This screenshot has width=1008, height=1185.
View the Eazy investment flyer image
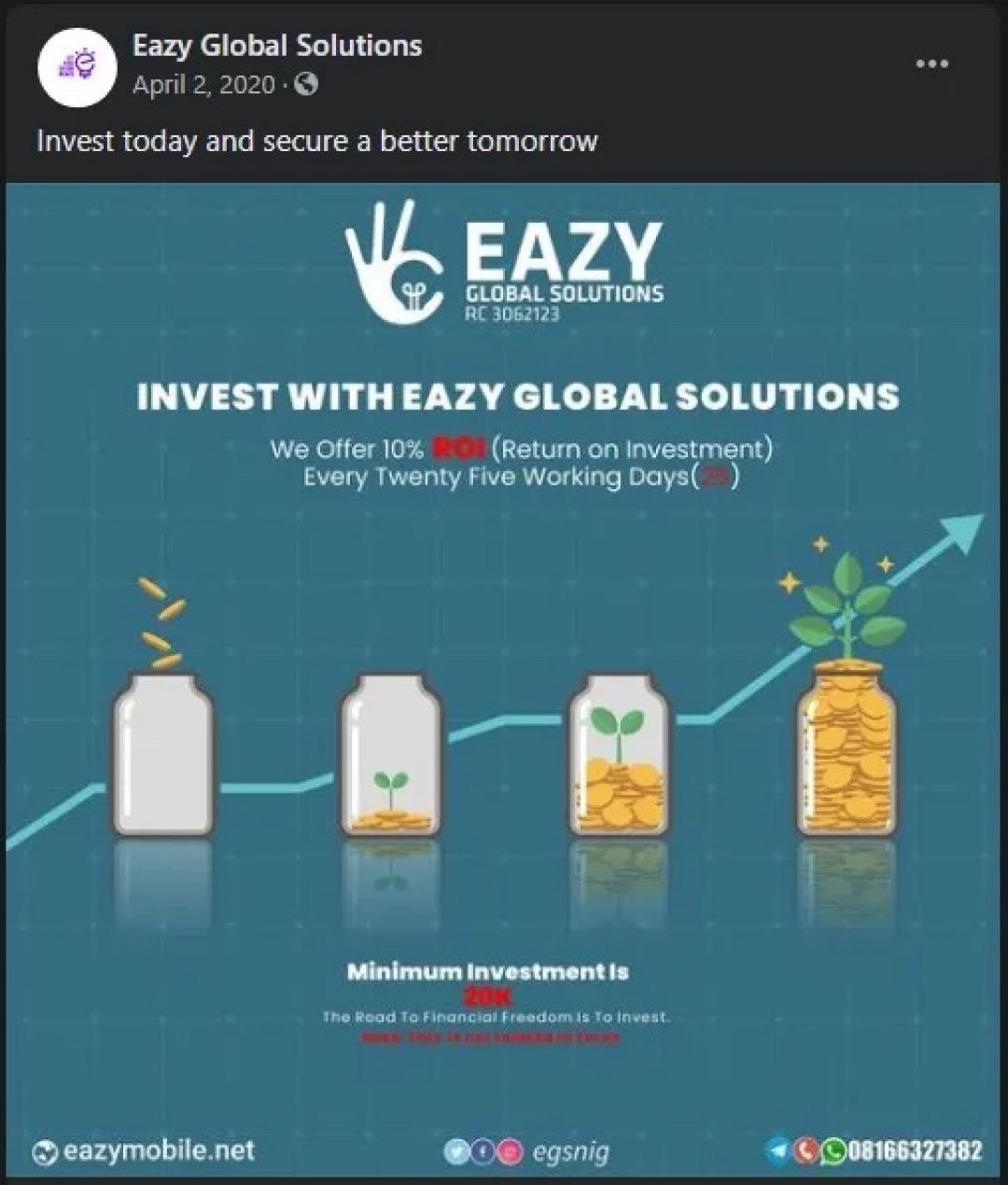(x=504, y=681)
